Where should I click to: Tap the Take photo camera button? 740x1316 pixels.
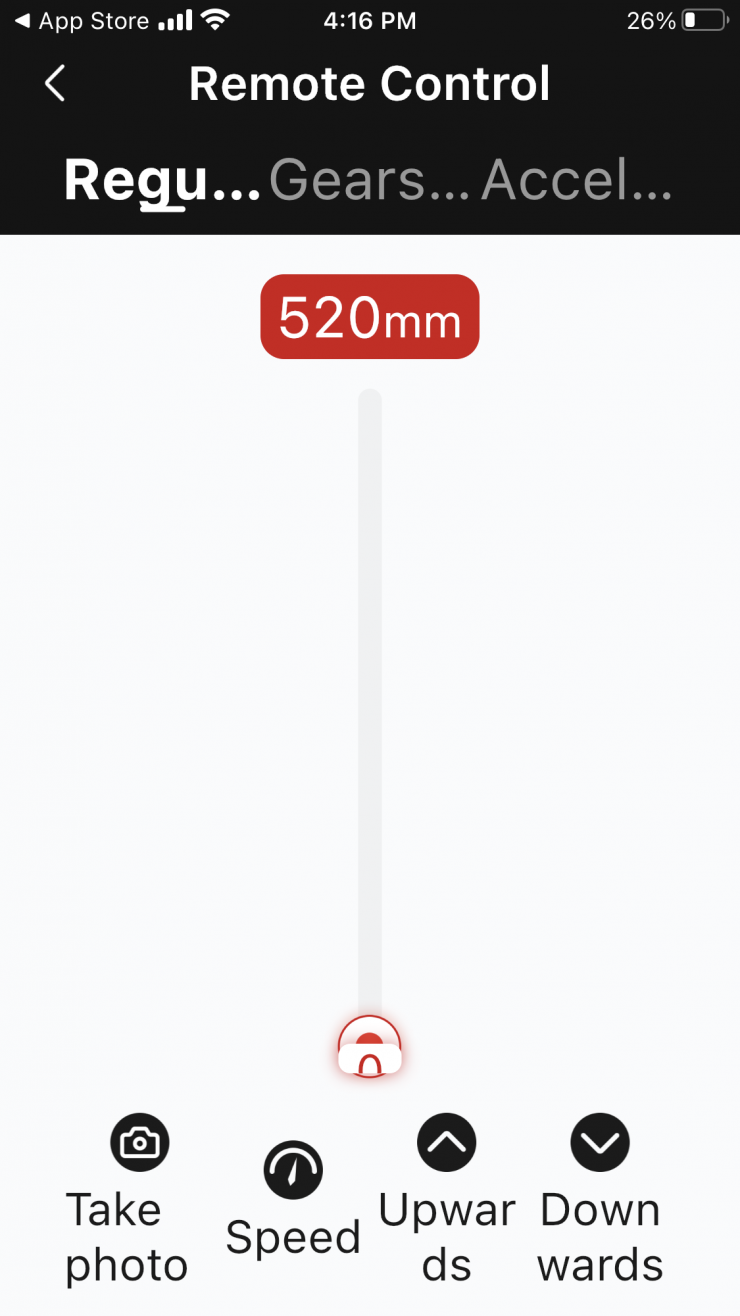tap(139, 1142)
